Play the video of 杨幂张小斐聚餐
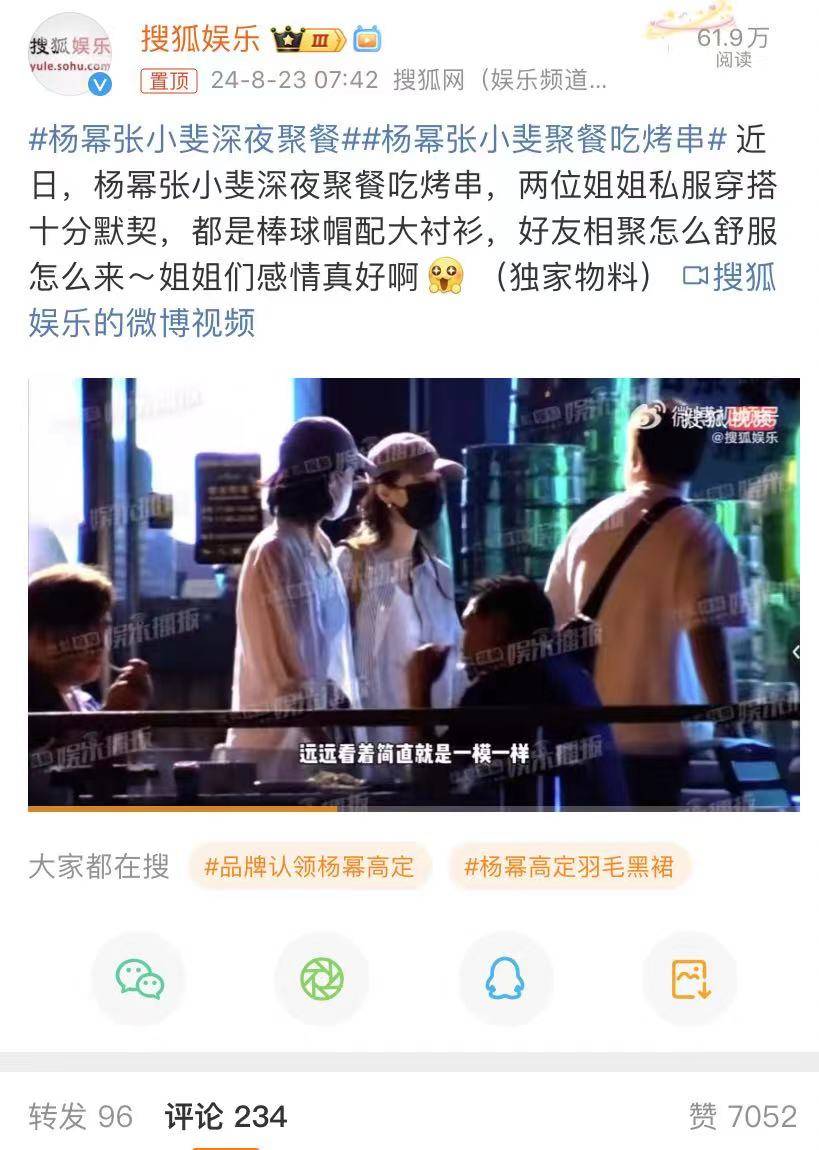Screen dimensions: 819x1150 point(413,594)
